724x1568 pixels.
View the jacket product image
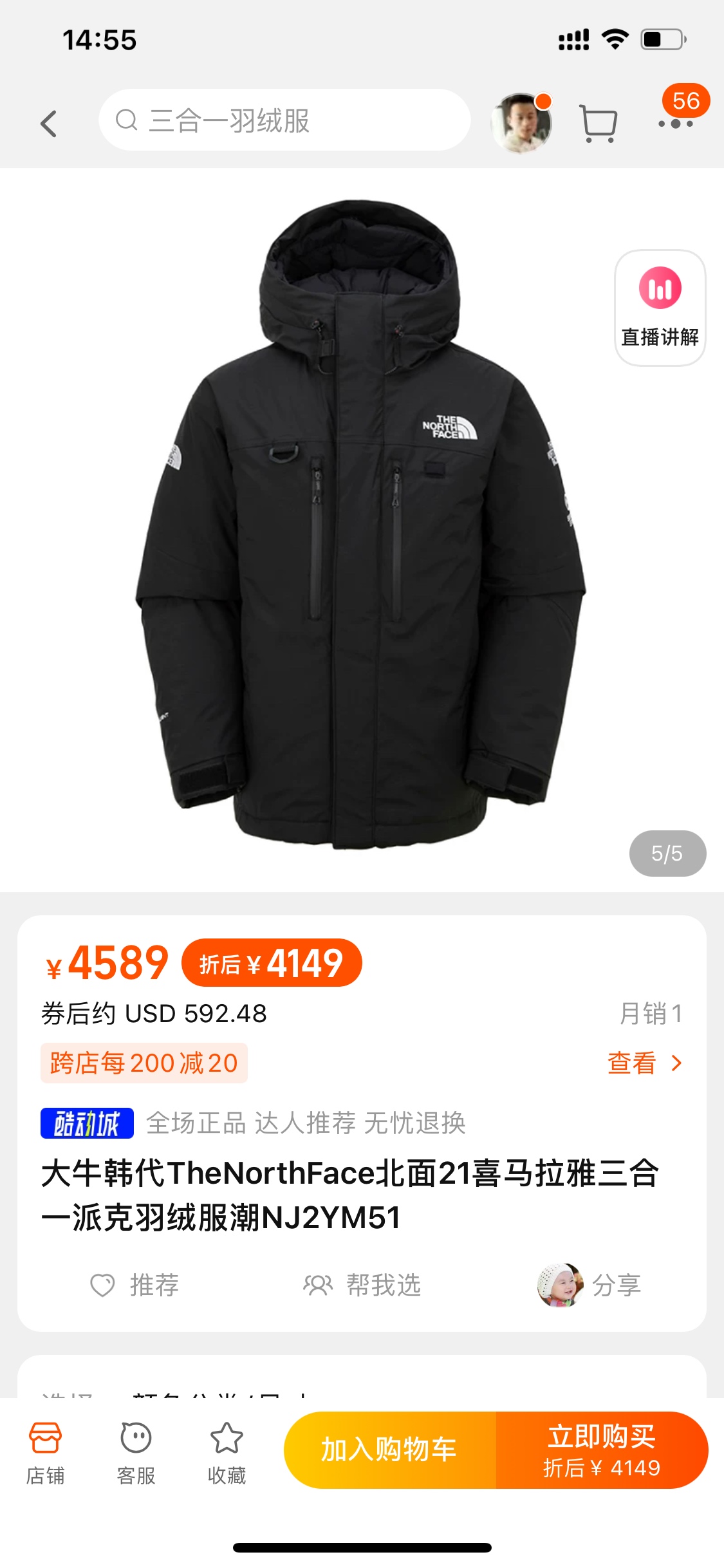point(360,525)
